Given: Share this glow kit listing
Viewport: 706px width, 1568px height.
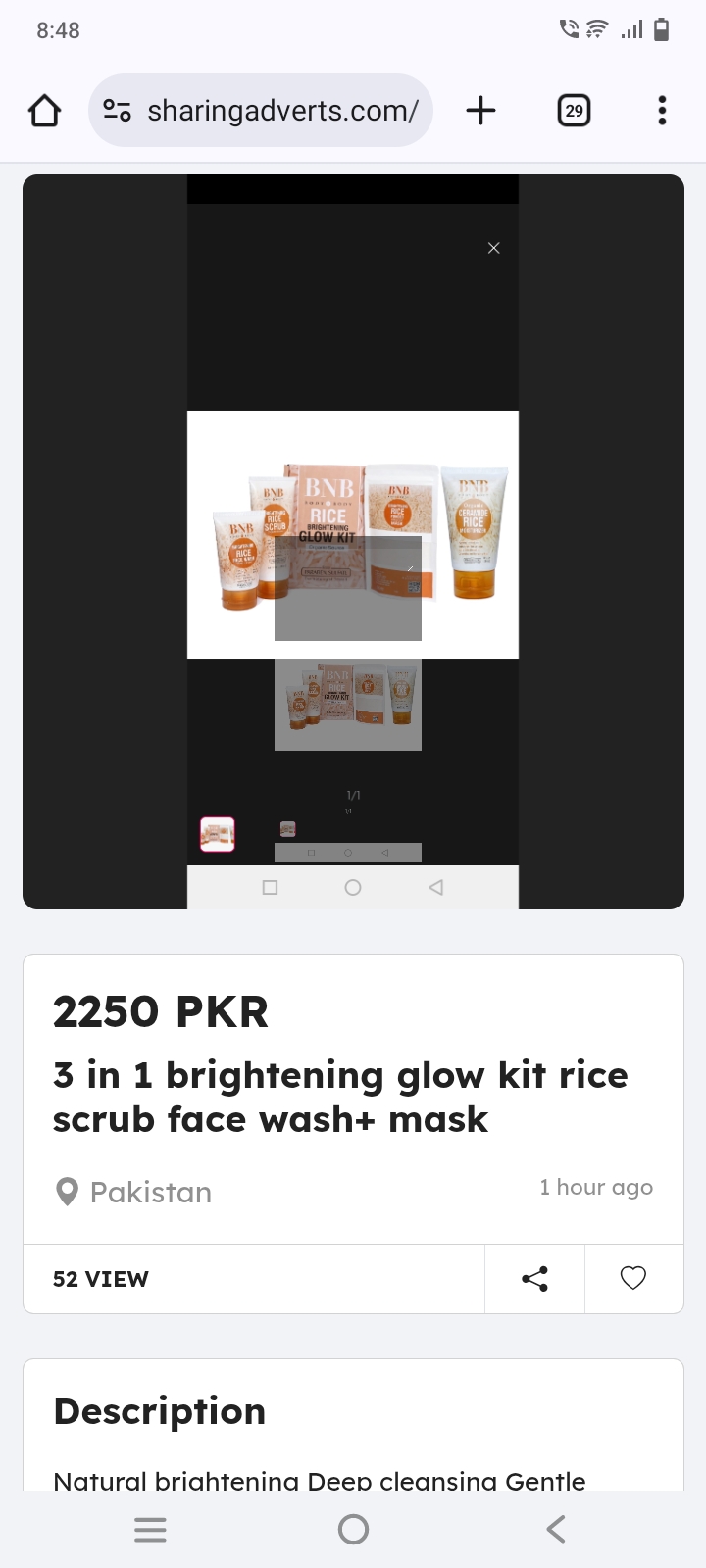Looking at the screenshot, I should click(534, 1278).
